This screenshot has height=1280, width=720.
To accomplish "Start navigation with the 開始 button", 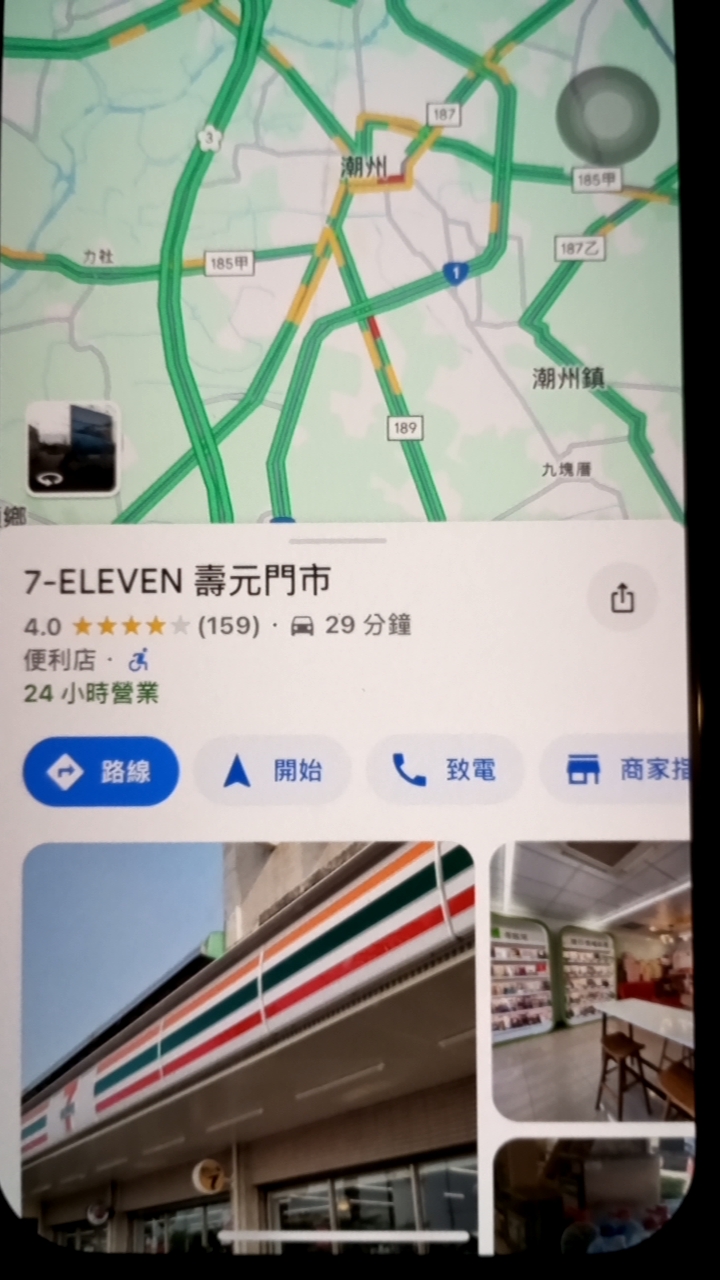I will (x=273, y=771).
